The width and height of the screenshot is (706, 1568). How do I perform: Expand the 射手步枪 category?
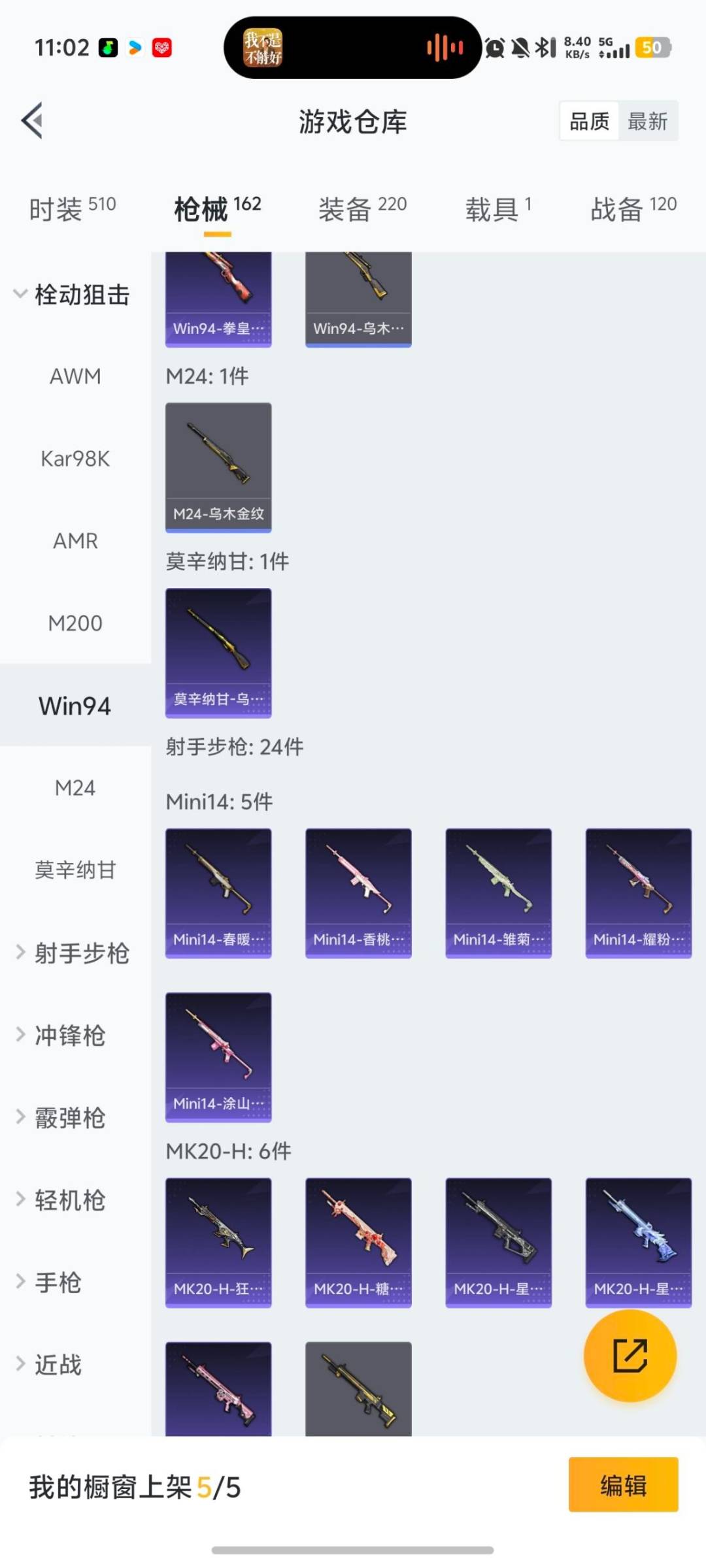coord(74,953)
